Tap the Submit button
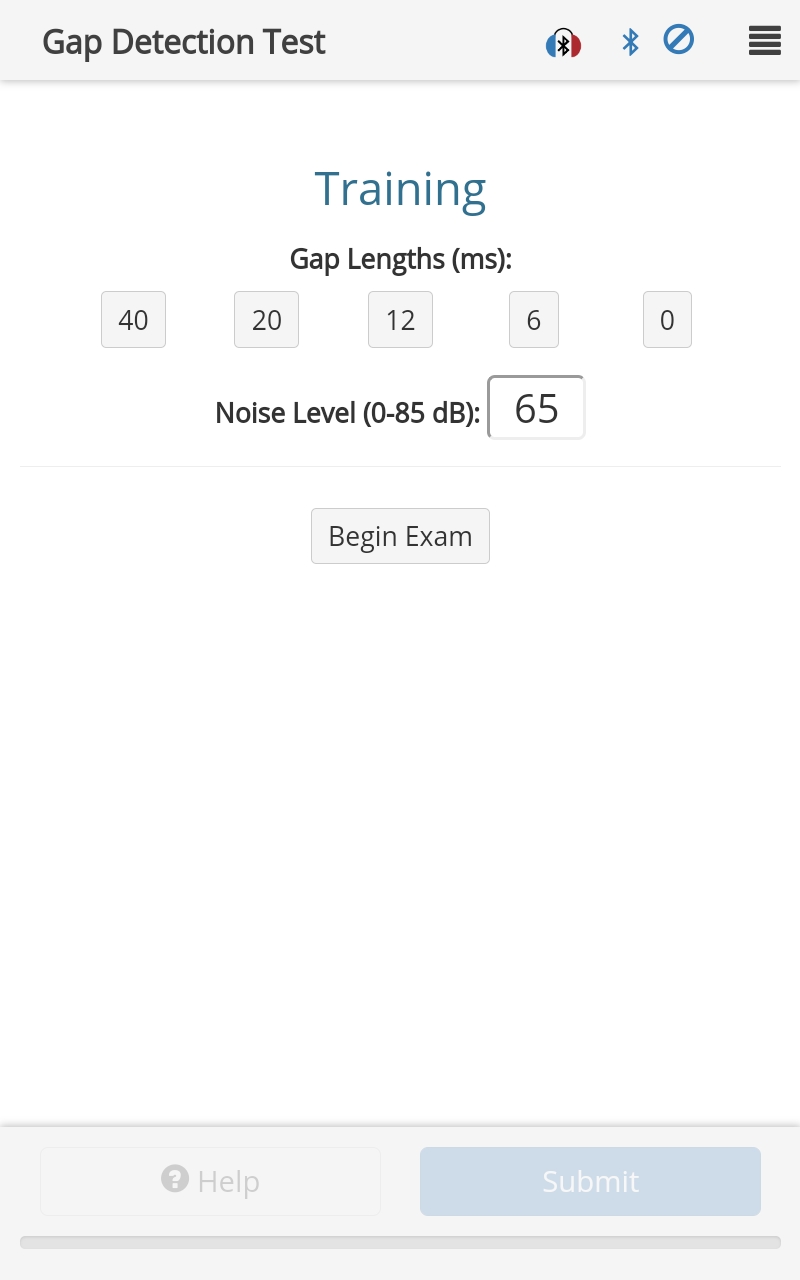The width and height of the screenshot is (800, 1280). [590, 1181]
